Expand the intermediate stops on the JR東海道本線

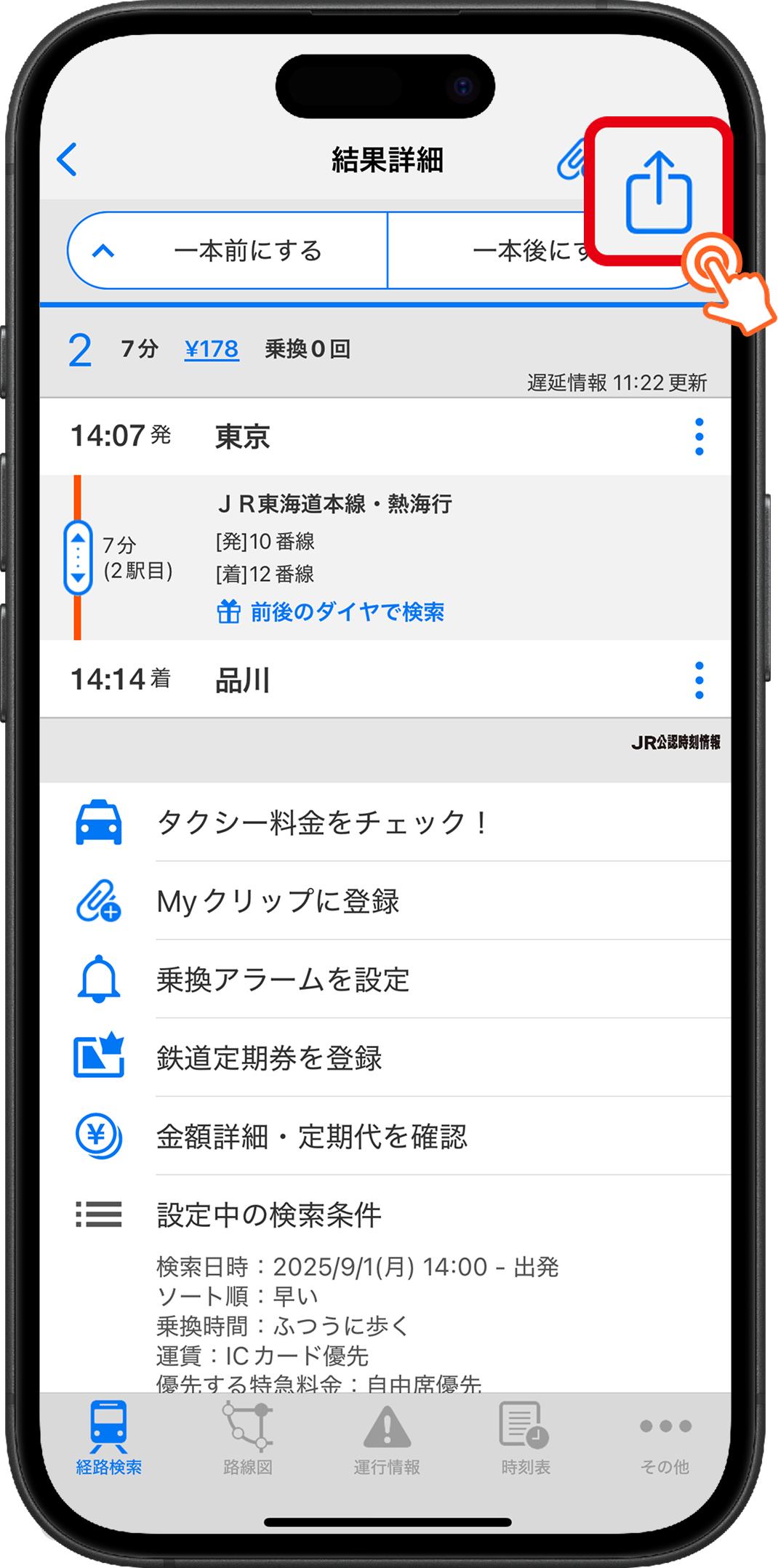pos(78,558)
